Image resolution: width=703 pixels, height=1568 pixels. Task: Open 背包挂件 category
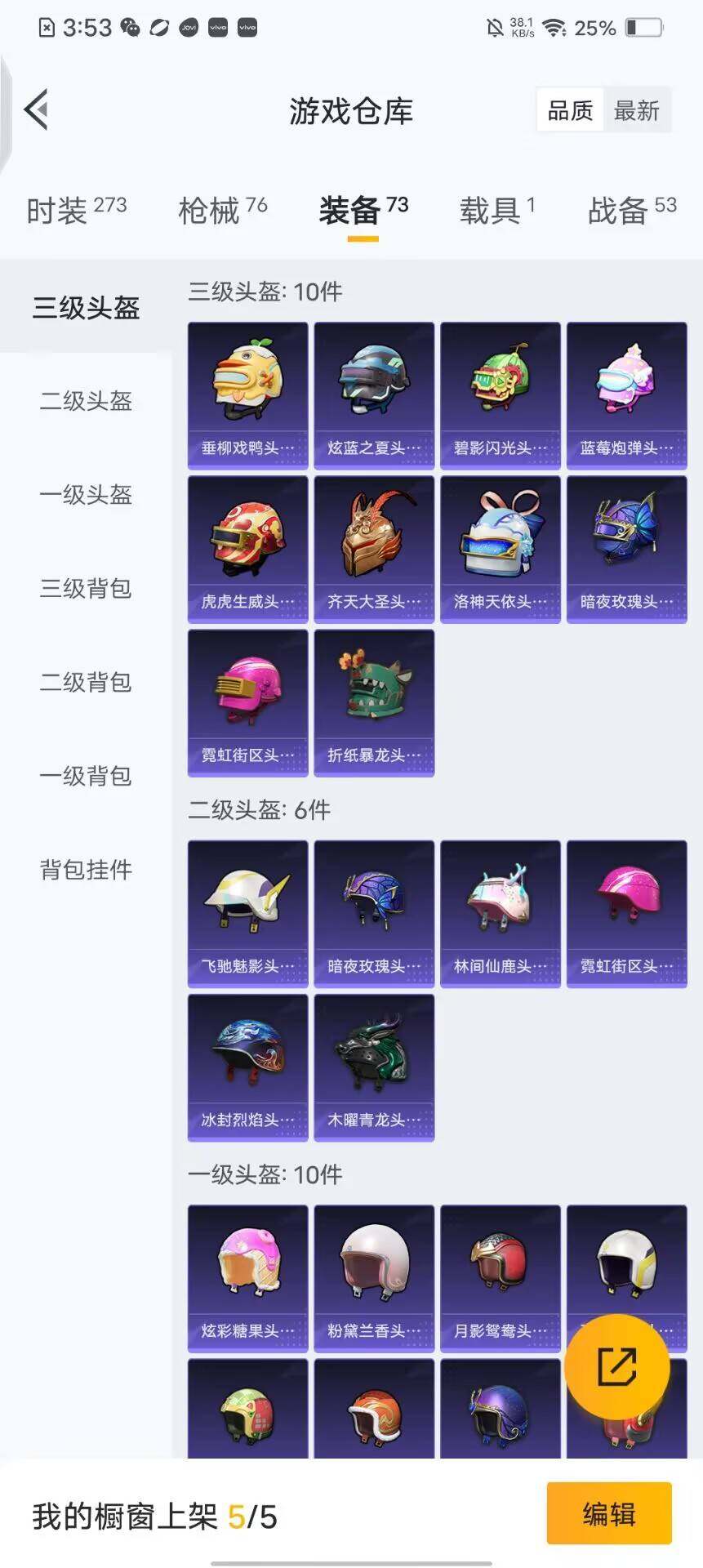86,870
